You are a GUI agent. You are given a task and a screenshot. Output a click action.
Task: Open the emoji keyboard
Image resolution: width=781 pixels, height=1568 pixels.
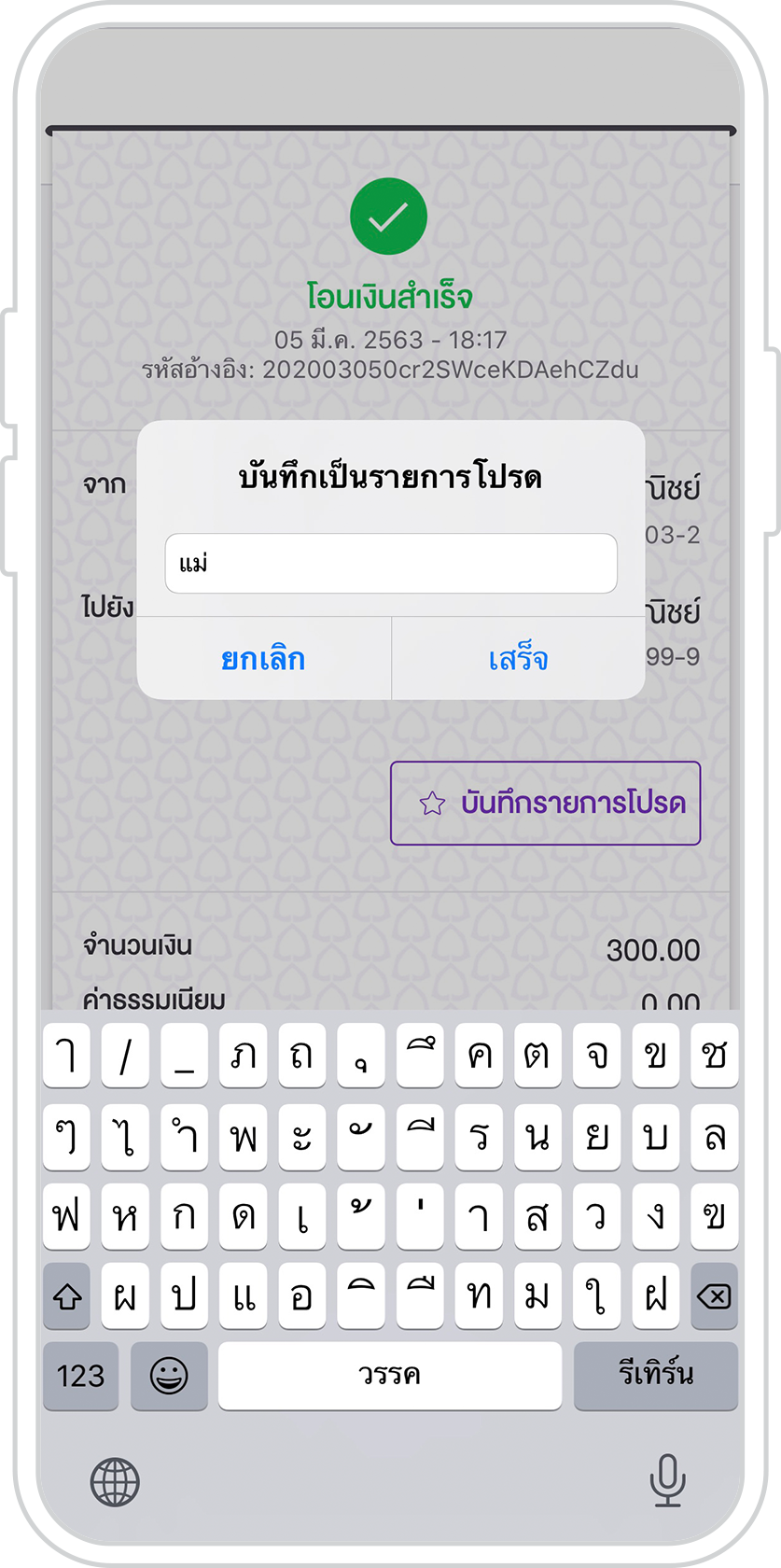click(169, 1376)
